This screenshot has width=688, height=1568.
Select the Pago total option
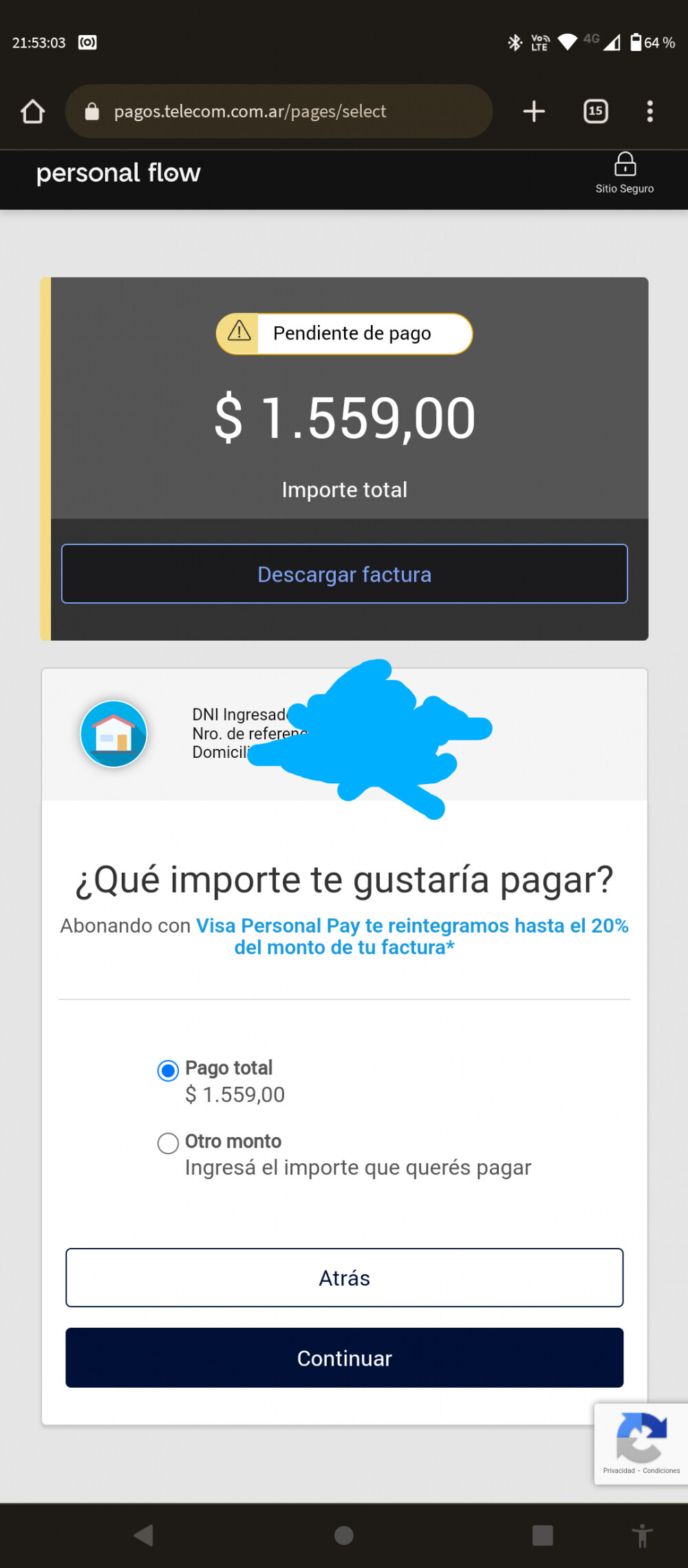point(167,1070)
